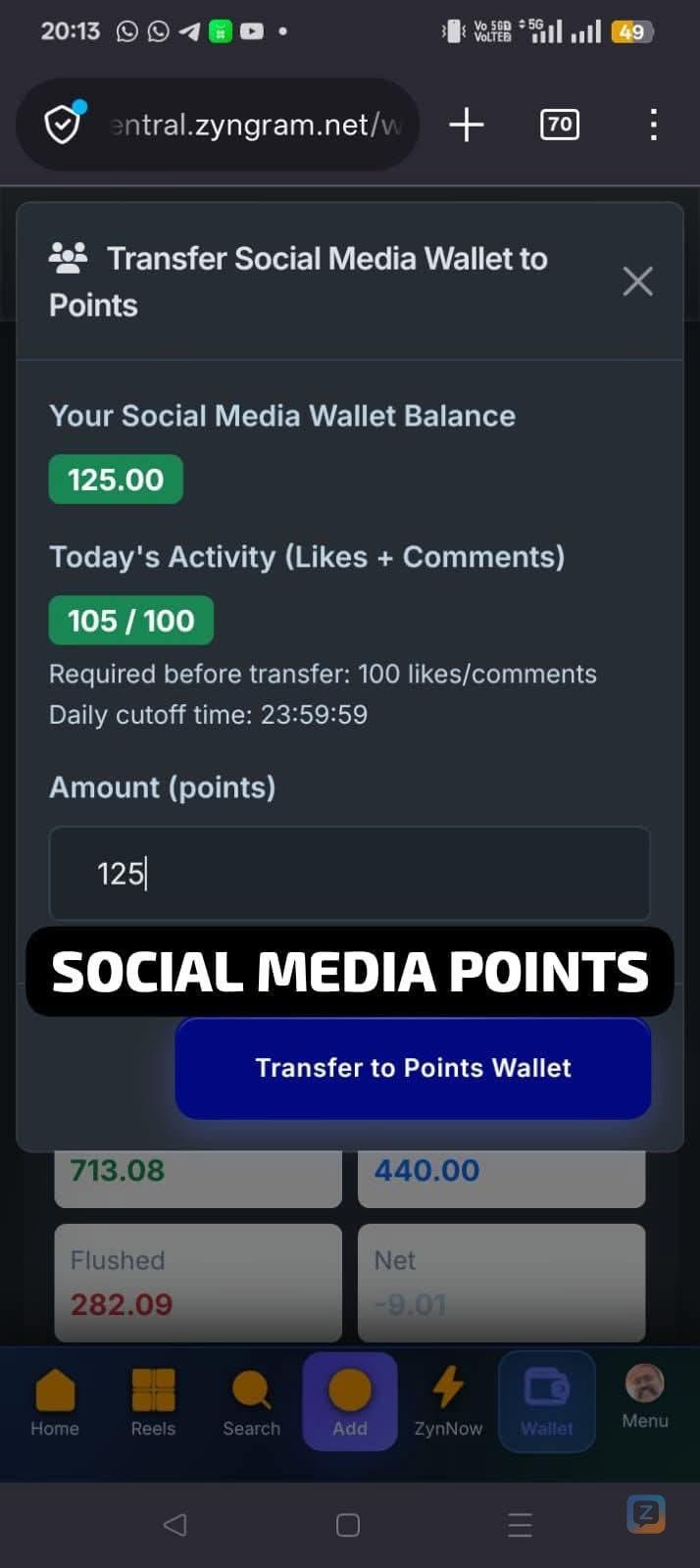Switch to the Reels tab

[153, 1402]
